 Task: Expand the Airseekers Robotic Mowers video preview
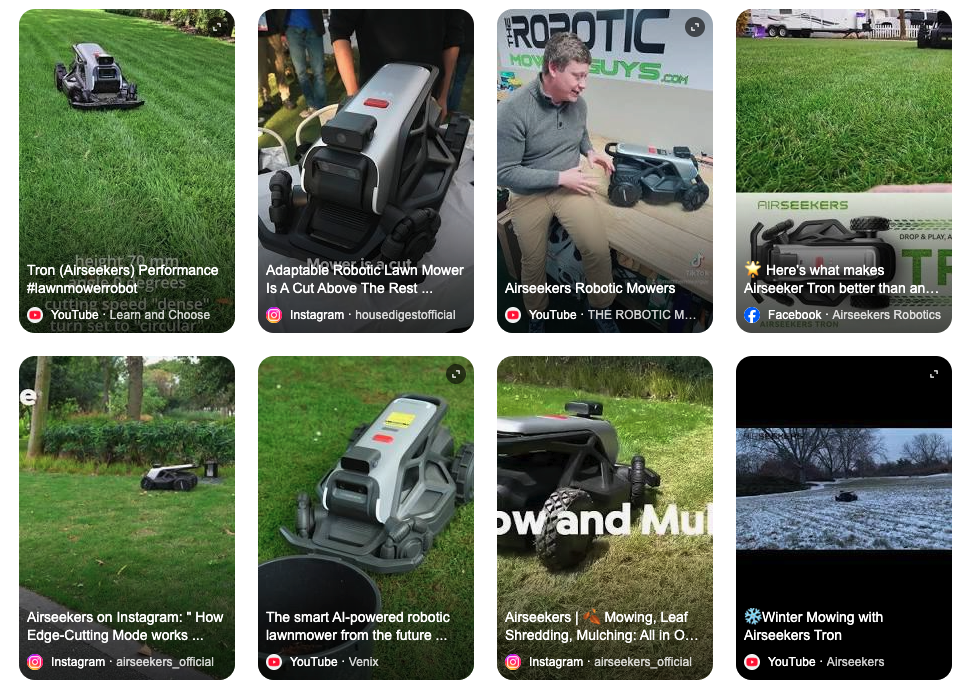(x=694, y=27)
